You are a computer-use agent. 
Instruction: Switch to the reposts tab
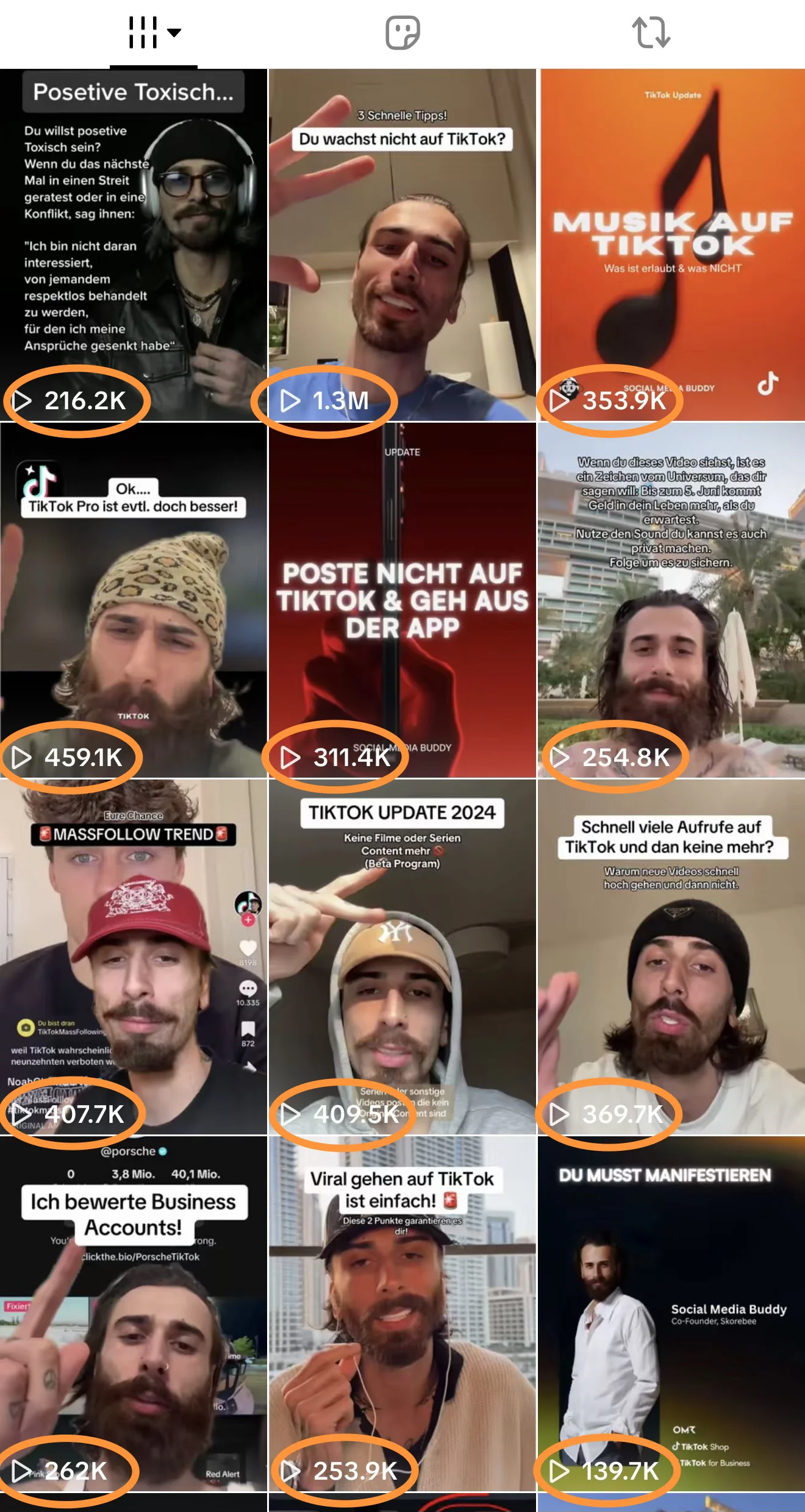click(651, 33)
